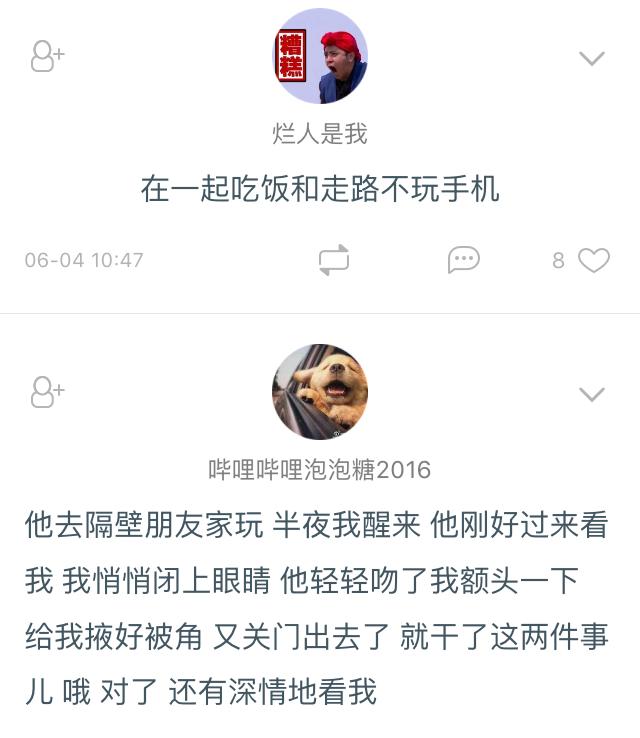
Task: Reply to 烂人是我's comment
Action: pyautogui.click(x=463, y=261)
